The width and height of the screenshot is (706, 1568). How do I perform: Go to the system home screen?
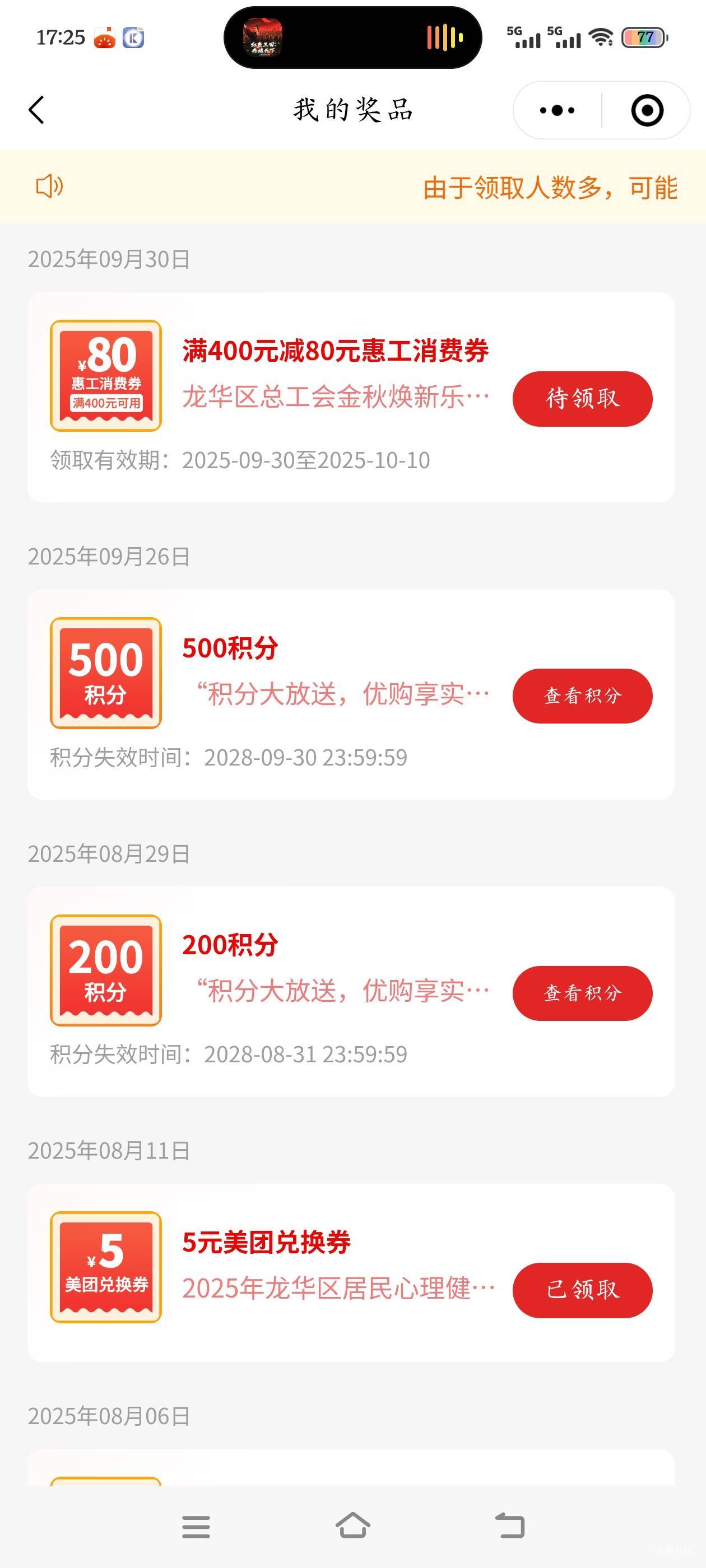[x=352, y=1525]
